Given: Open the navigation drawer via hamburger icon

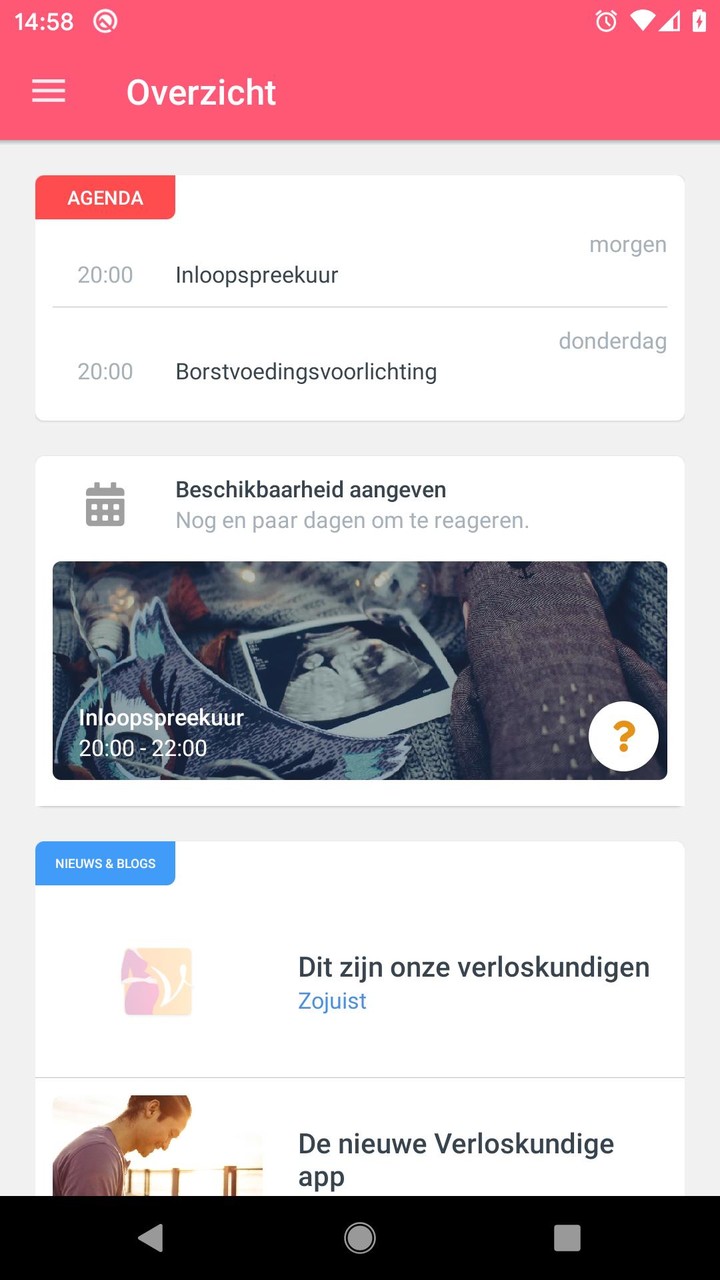Looking at the screenshot, I should 48,91.
